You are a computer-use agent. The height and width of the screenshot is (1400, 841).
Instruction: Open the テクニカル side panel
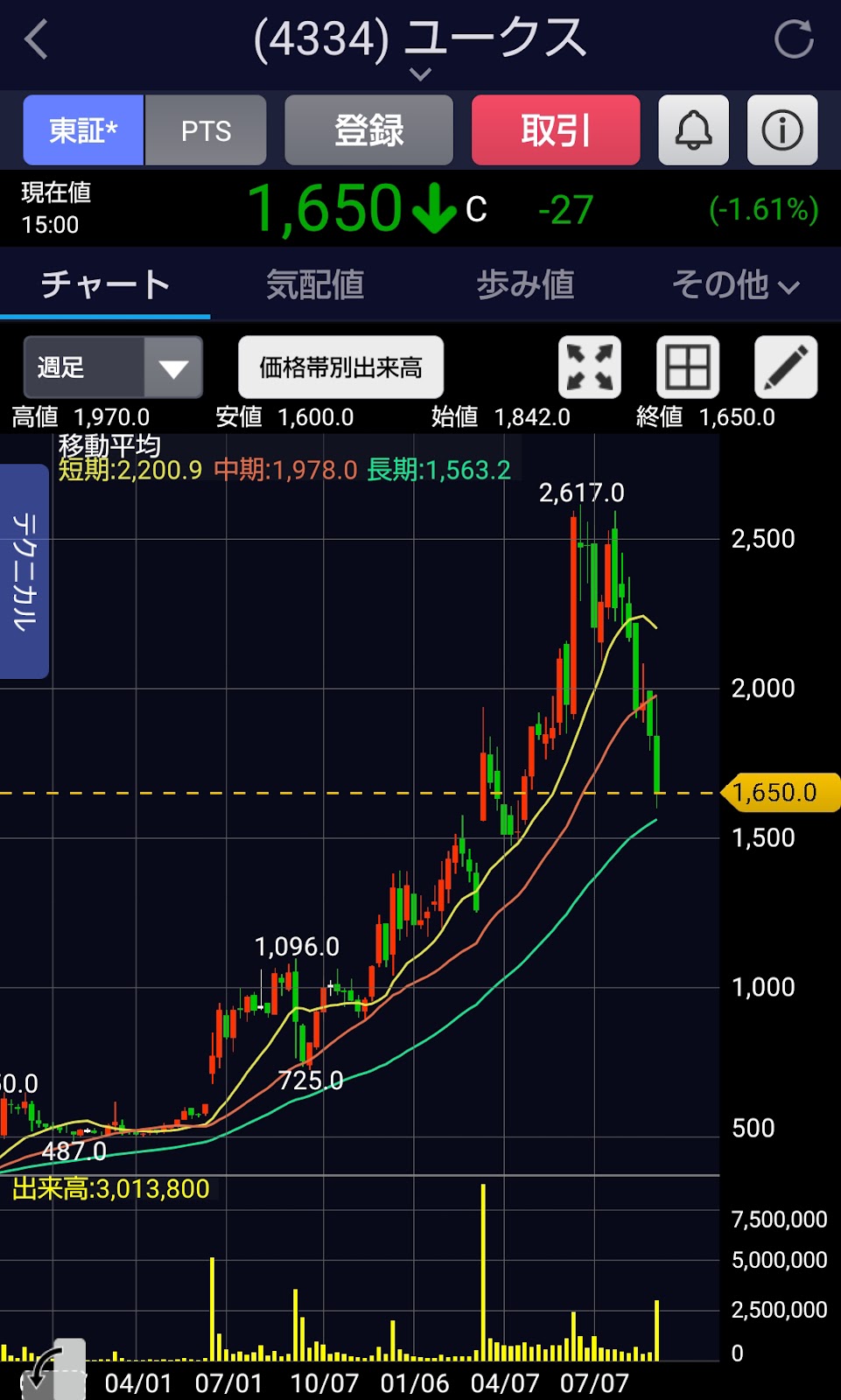[x=25, y=571]
